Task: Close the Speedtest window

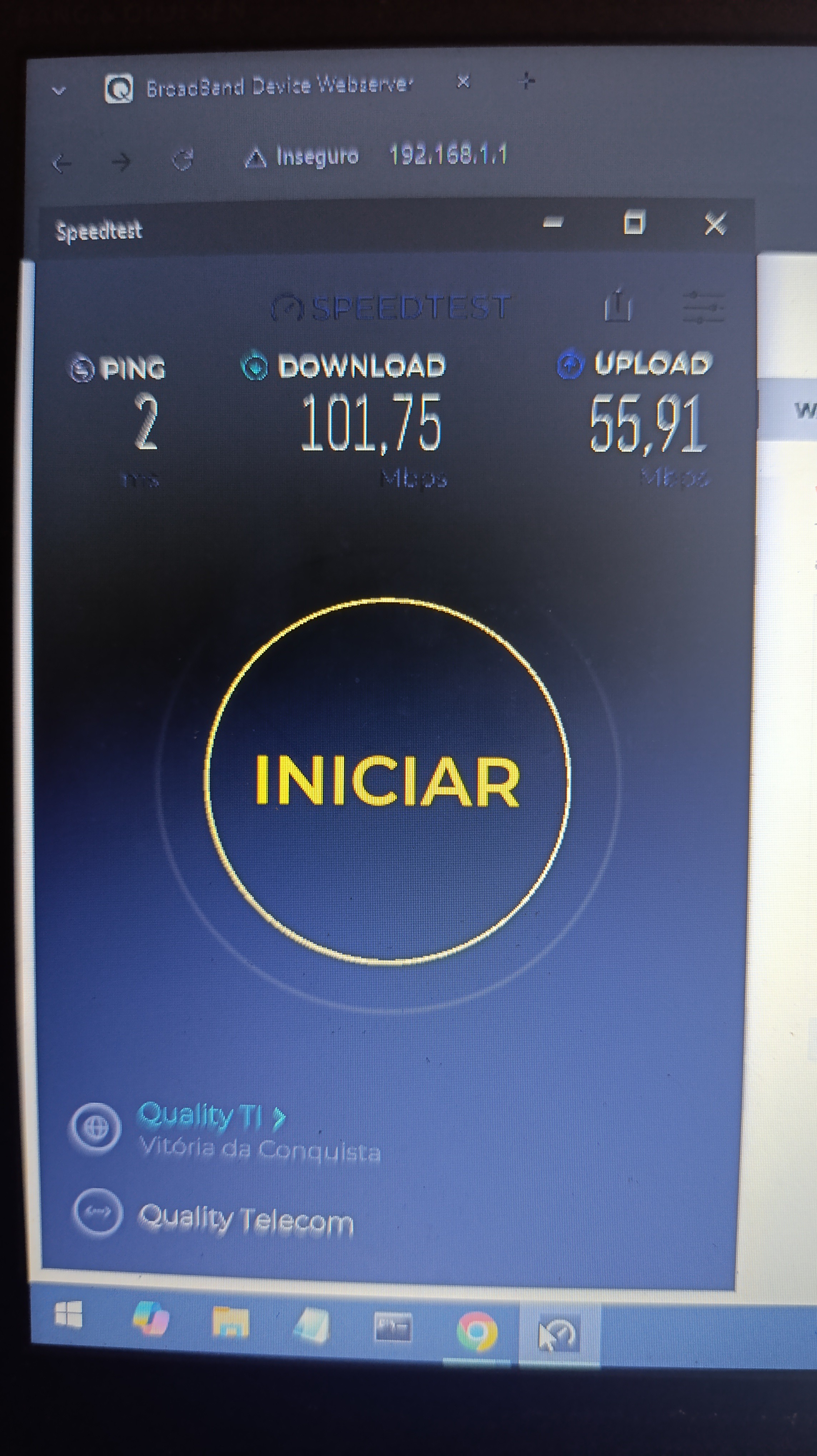Action: (x=715, y=224)
